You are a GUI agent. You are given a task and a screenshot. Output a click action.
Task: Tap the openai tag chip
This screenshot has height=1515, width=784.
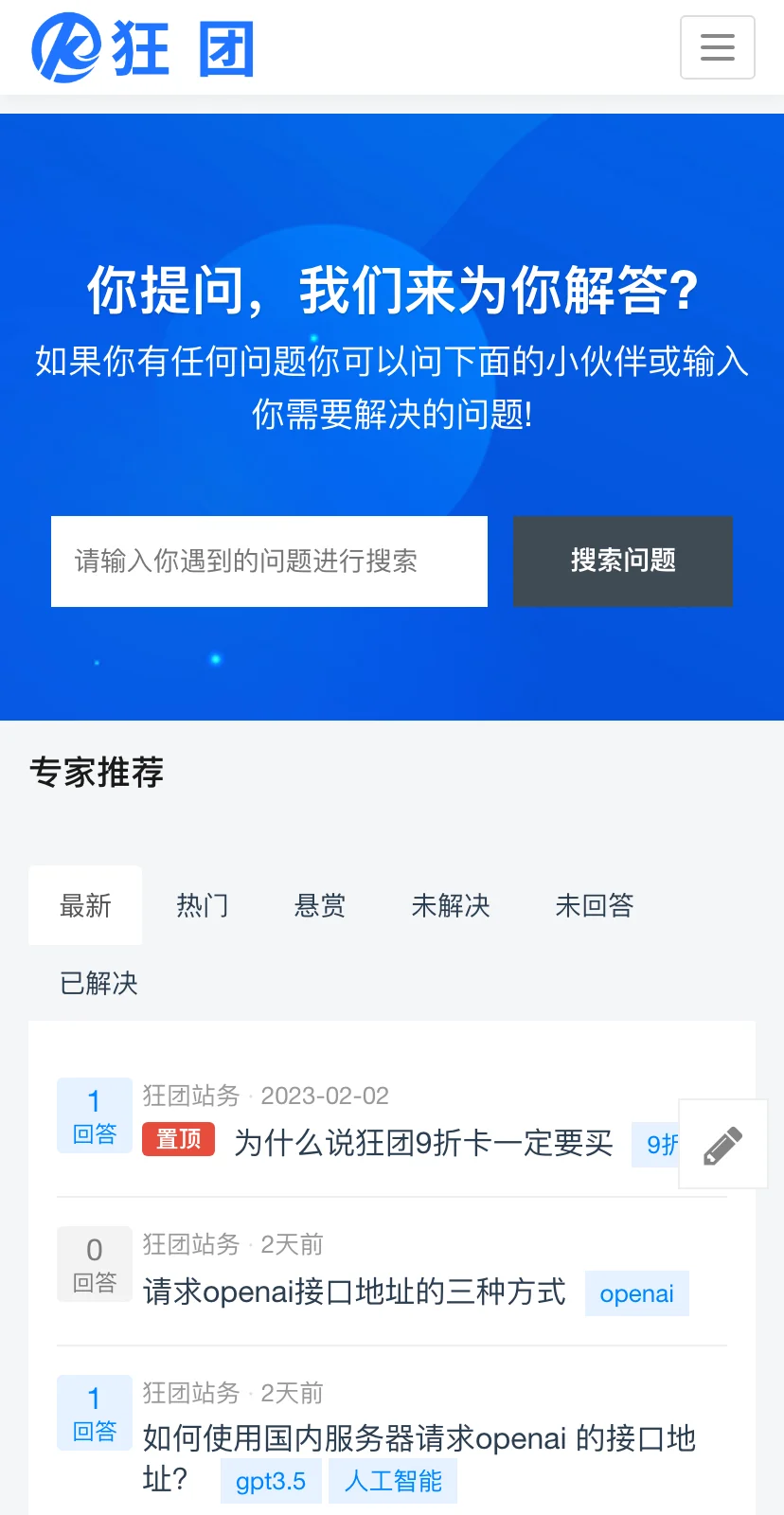point(636,1294)
